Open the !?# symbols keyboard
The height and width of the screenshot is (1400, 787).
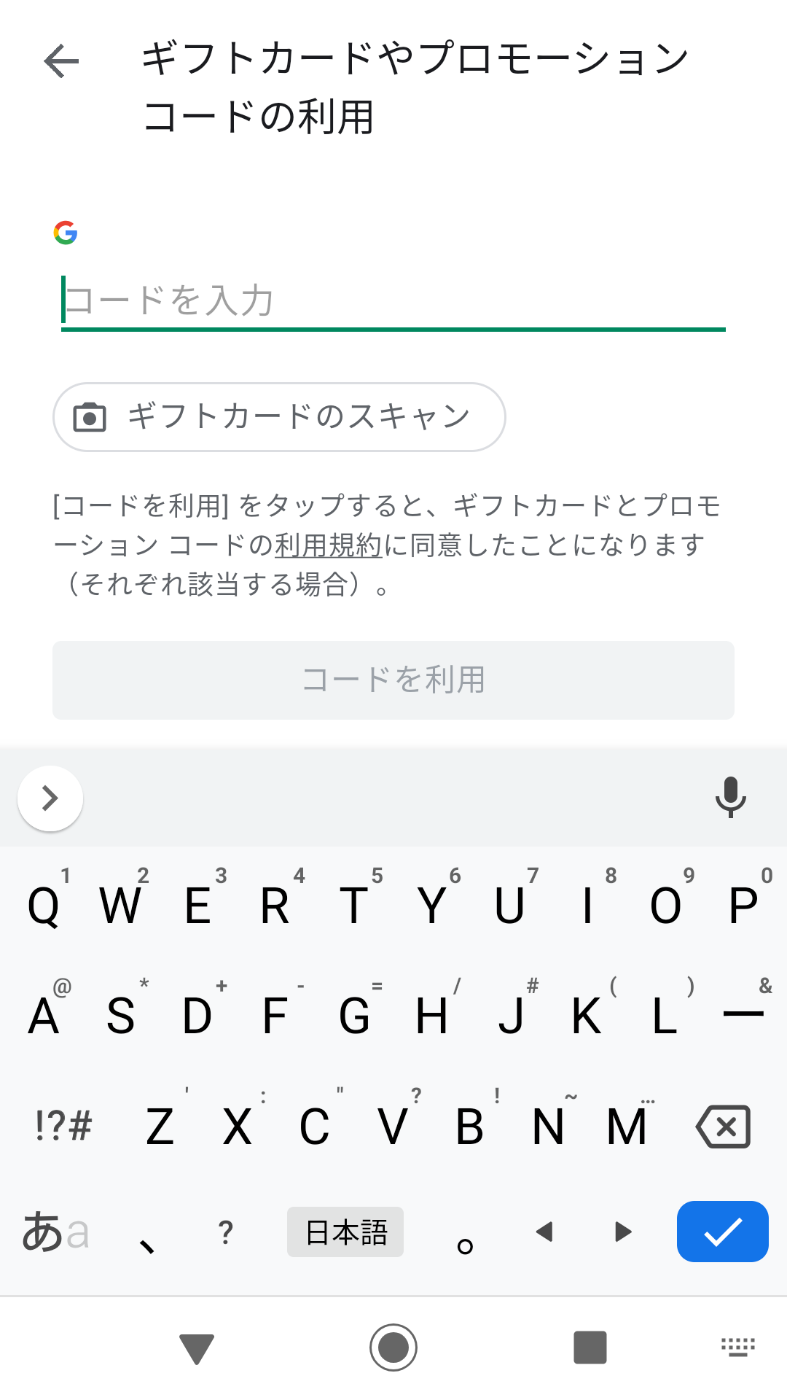pos(63,1128)
